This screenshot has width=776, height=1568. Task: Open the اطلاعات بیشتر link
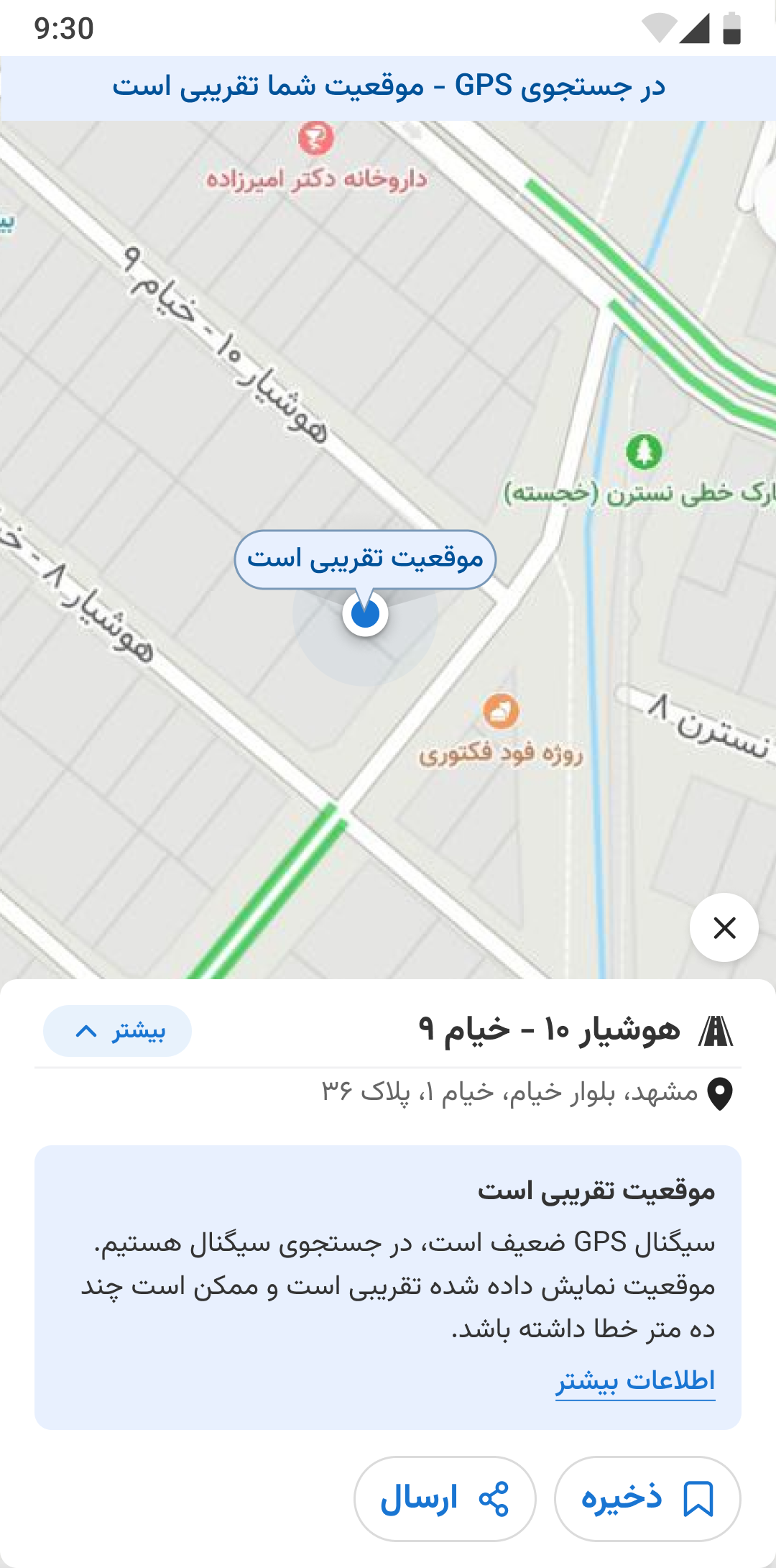635,1380
